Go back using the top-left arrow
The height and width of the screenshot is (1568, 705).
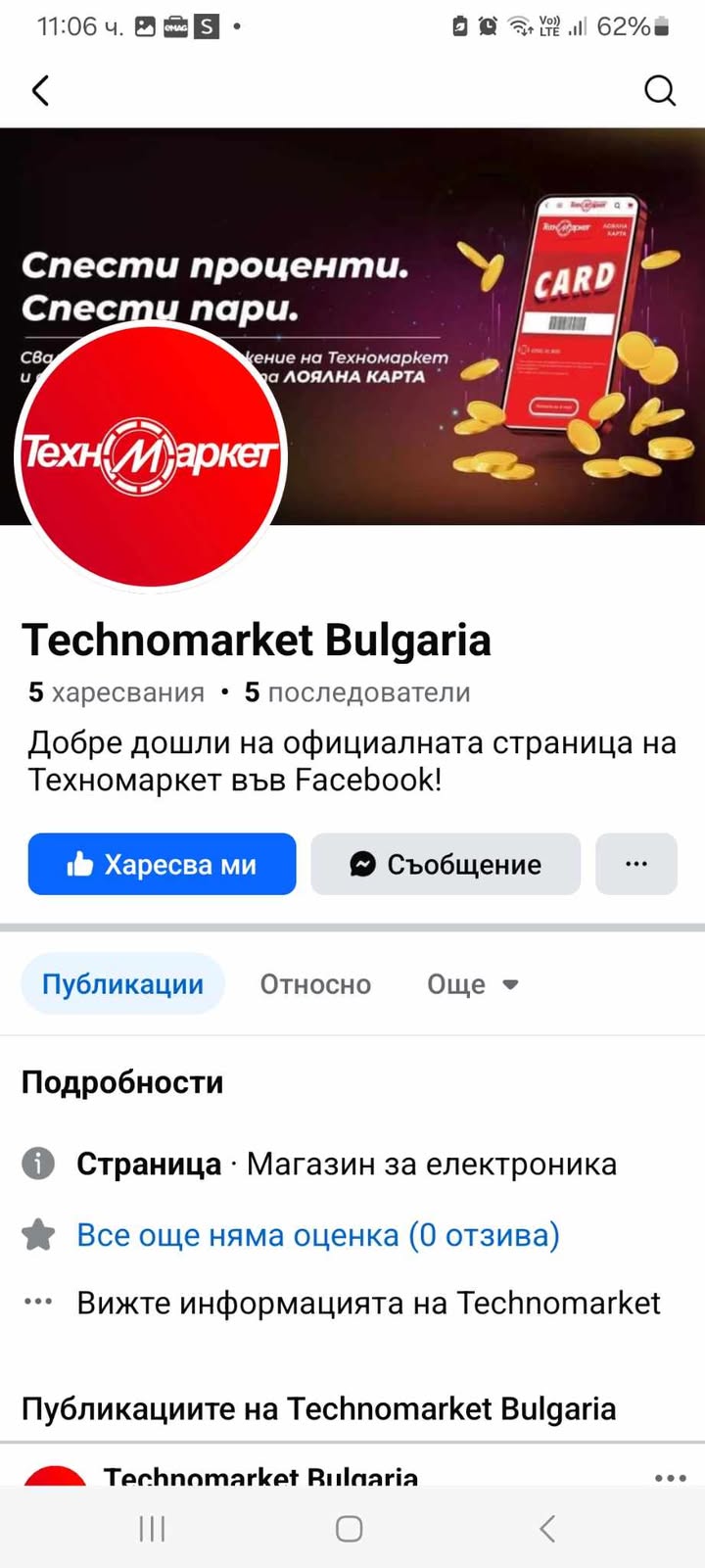click(40, 91)
